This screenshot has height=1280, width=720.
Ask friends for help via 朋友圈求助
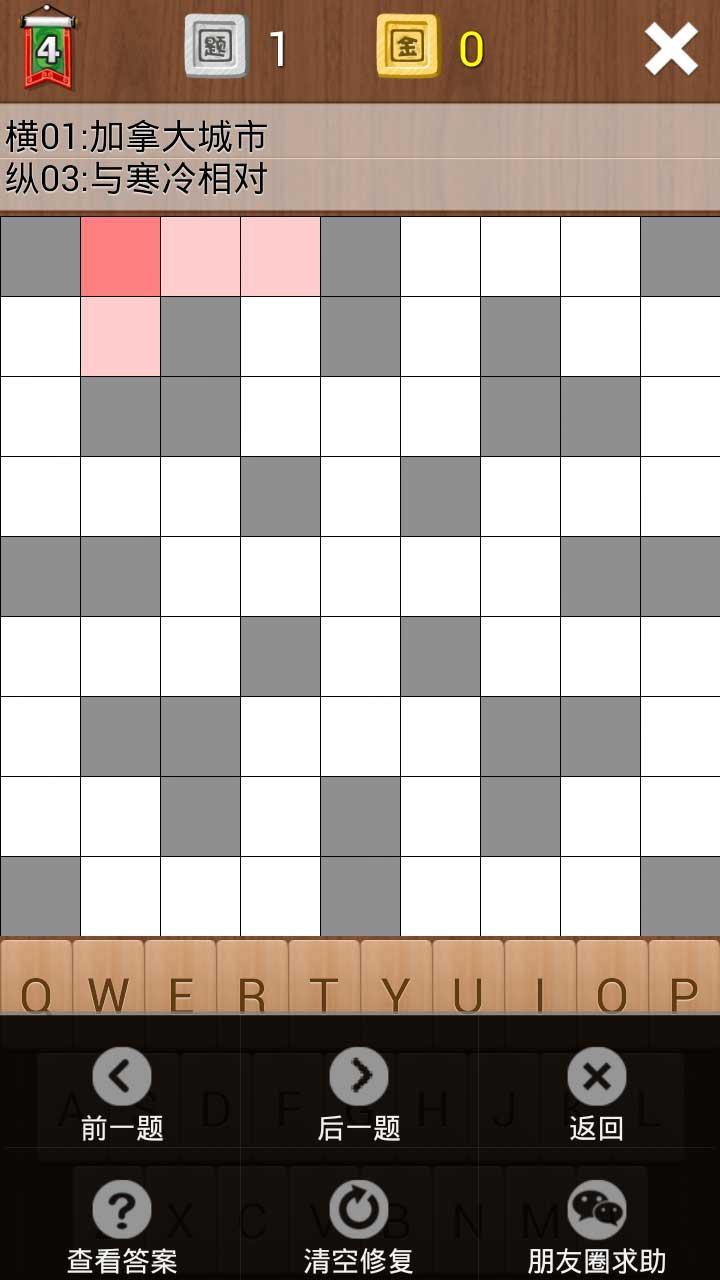[x=597, y=1227]
